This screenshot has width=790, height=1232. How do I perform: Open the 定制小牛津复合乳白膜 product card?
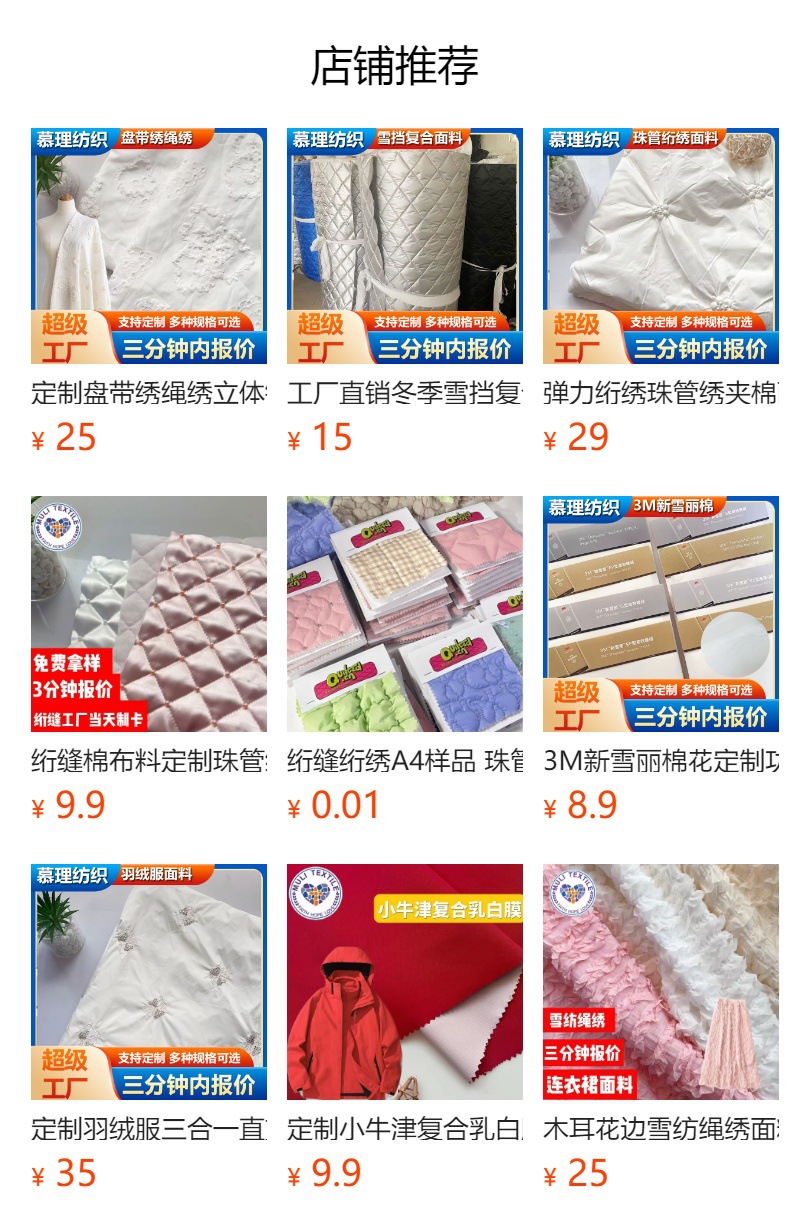point(405,982)
